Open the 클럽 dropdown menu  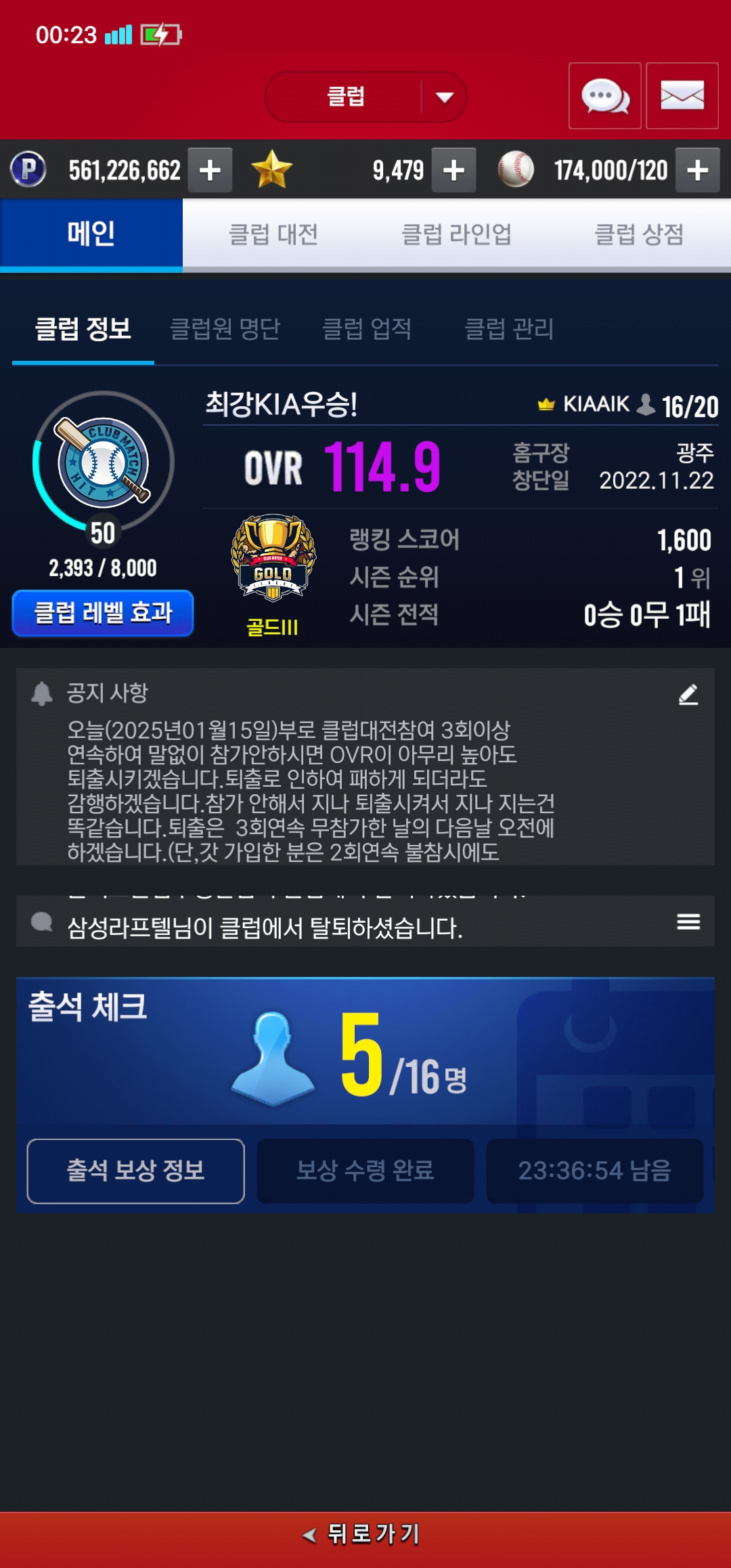pyautogui.click(x=365, y=97)
